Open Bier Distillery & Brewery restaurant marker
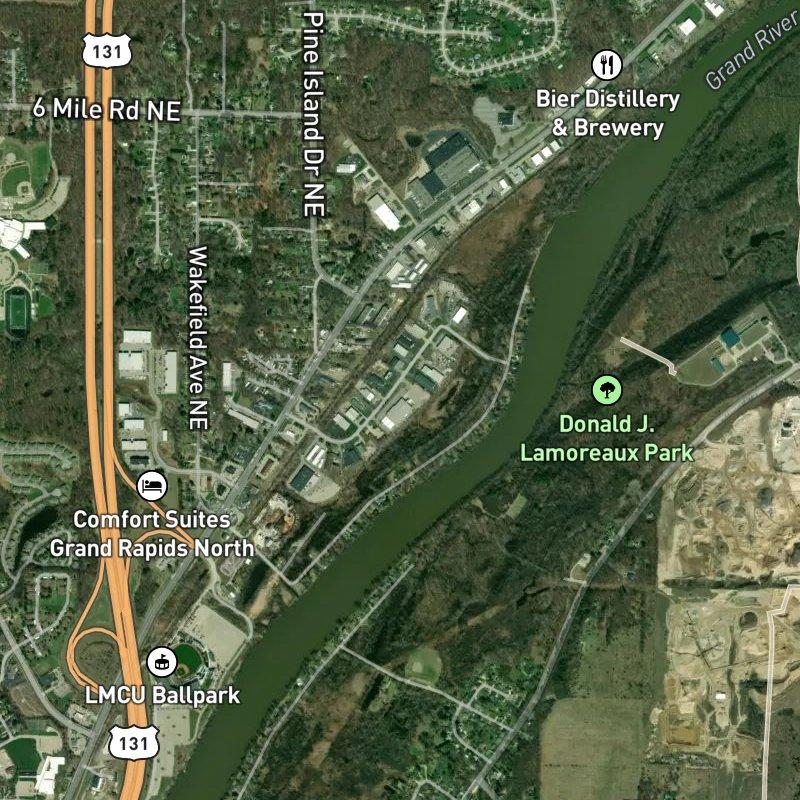This screenshot has width=800, height=800. tap(607, 66)
